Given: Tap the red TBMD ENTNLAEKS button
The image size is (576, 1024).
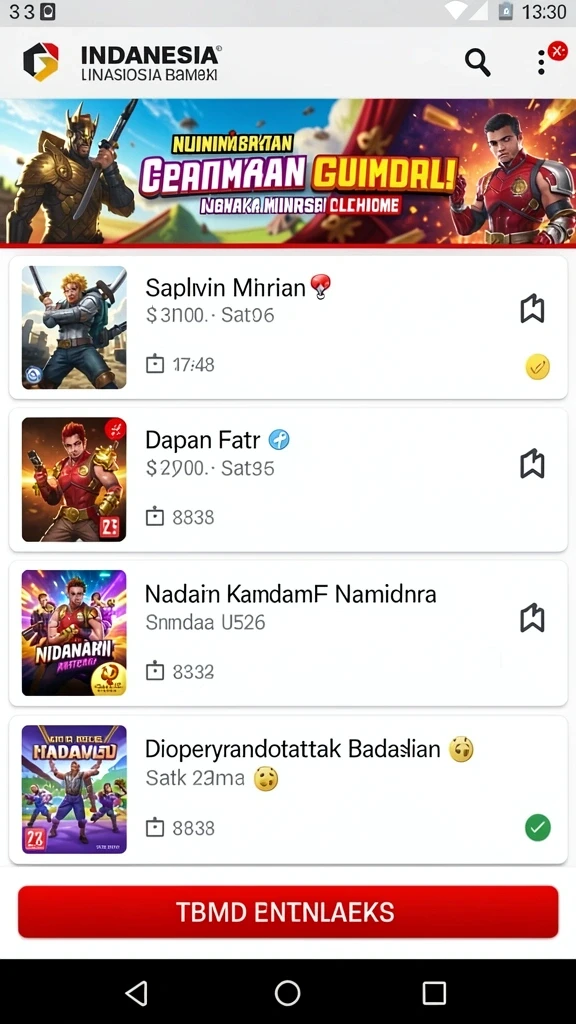Looking at the screenshot, I should (x=288, y=912).
